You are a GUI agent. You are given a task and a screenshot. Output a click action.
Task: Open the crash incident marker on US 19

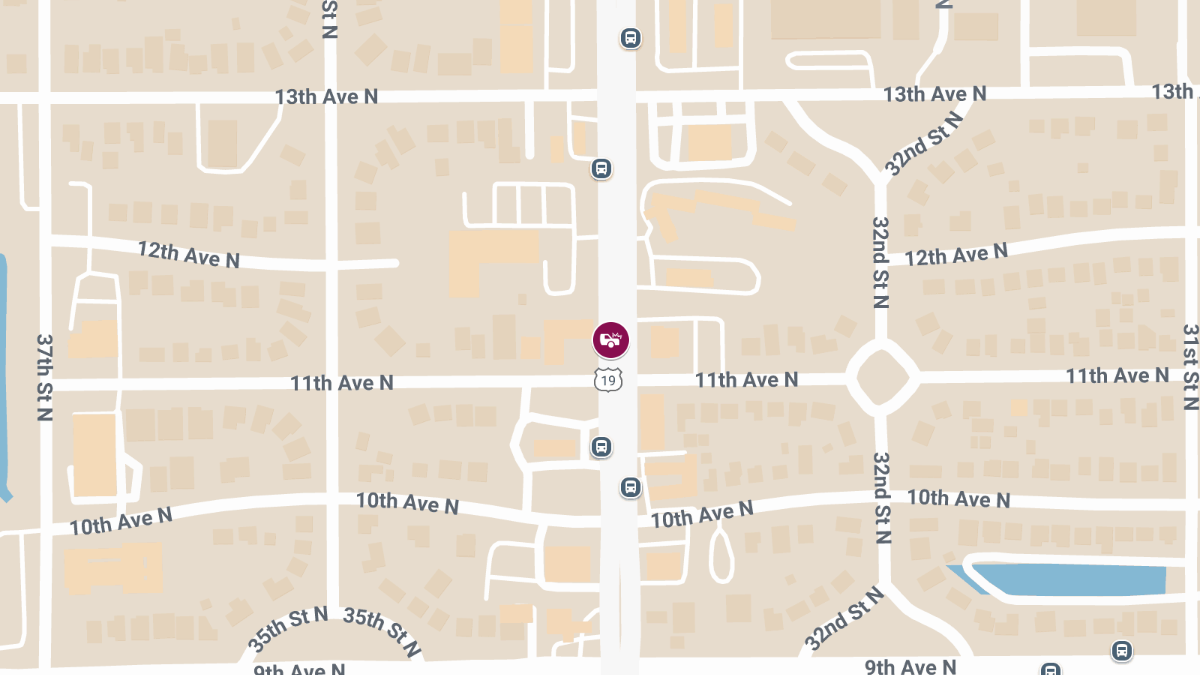pos(611,340)
